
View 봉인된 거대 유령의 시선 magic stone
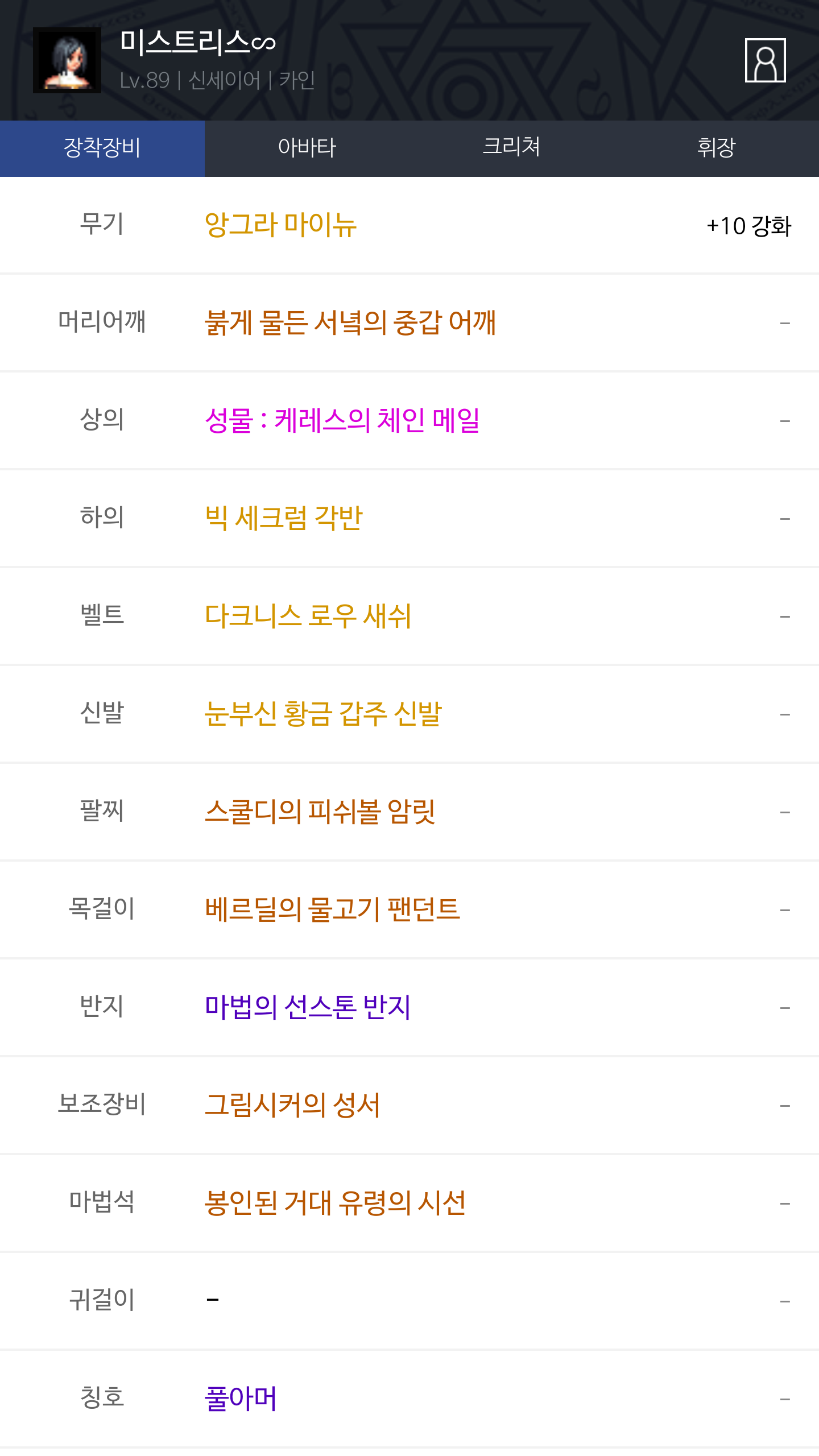[335, 1203]
